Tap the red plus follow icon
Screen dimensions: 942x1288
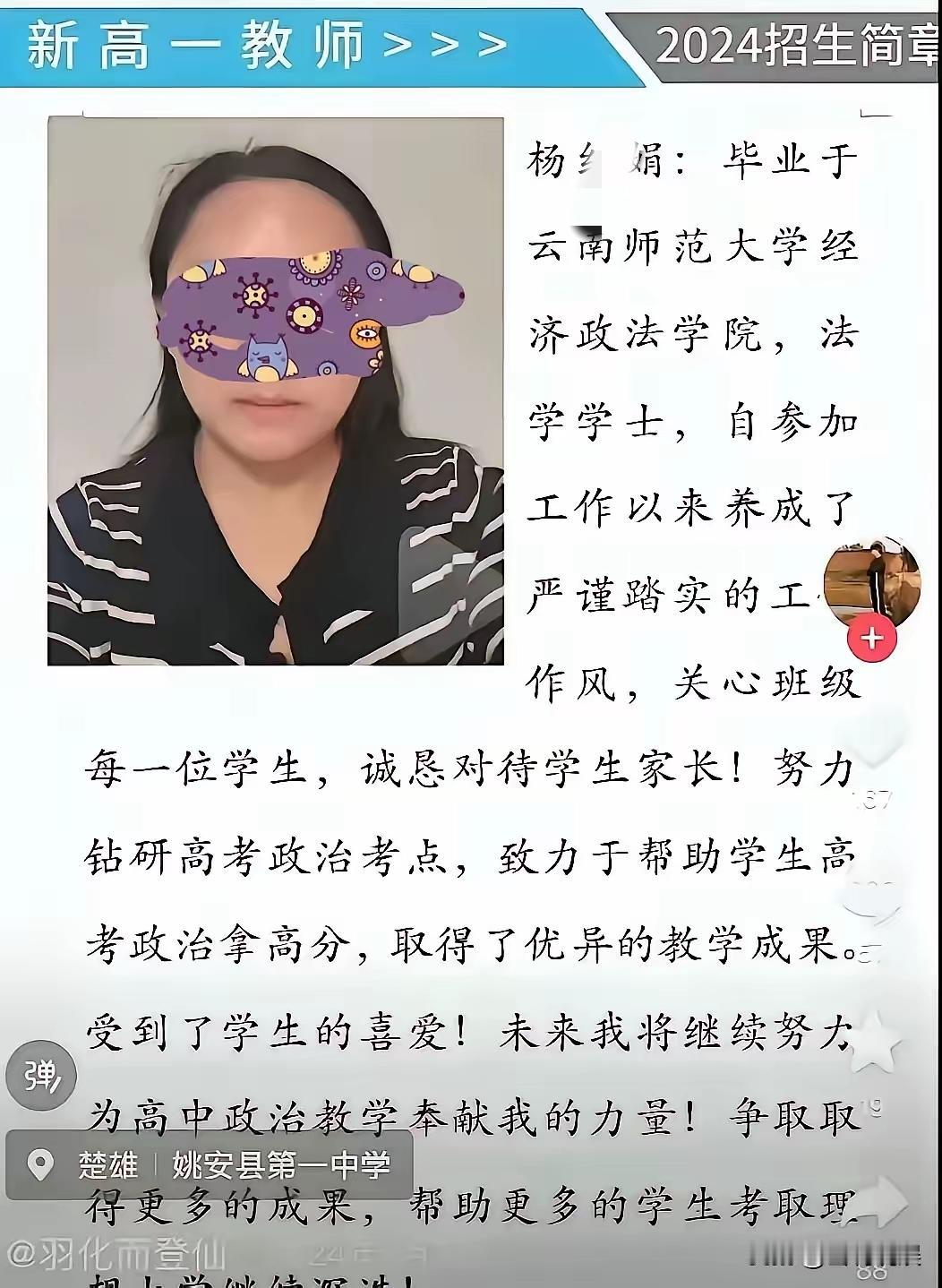tap(870, 639)
